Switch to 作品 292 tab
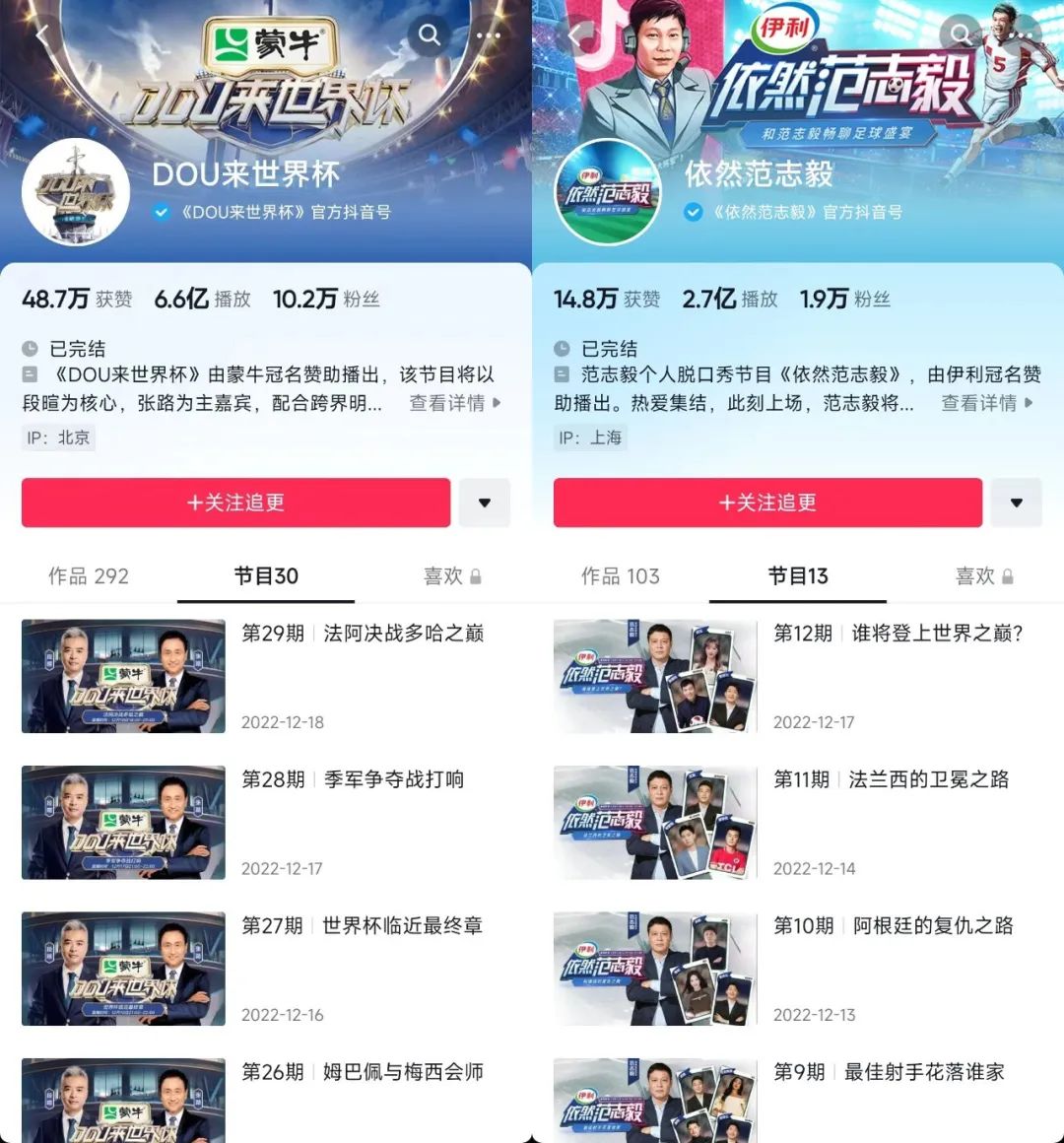1064x1143 pixels. pyautogui.click(x=89, y=576)
